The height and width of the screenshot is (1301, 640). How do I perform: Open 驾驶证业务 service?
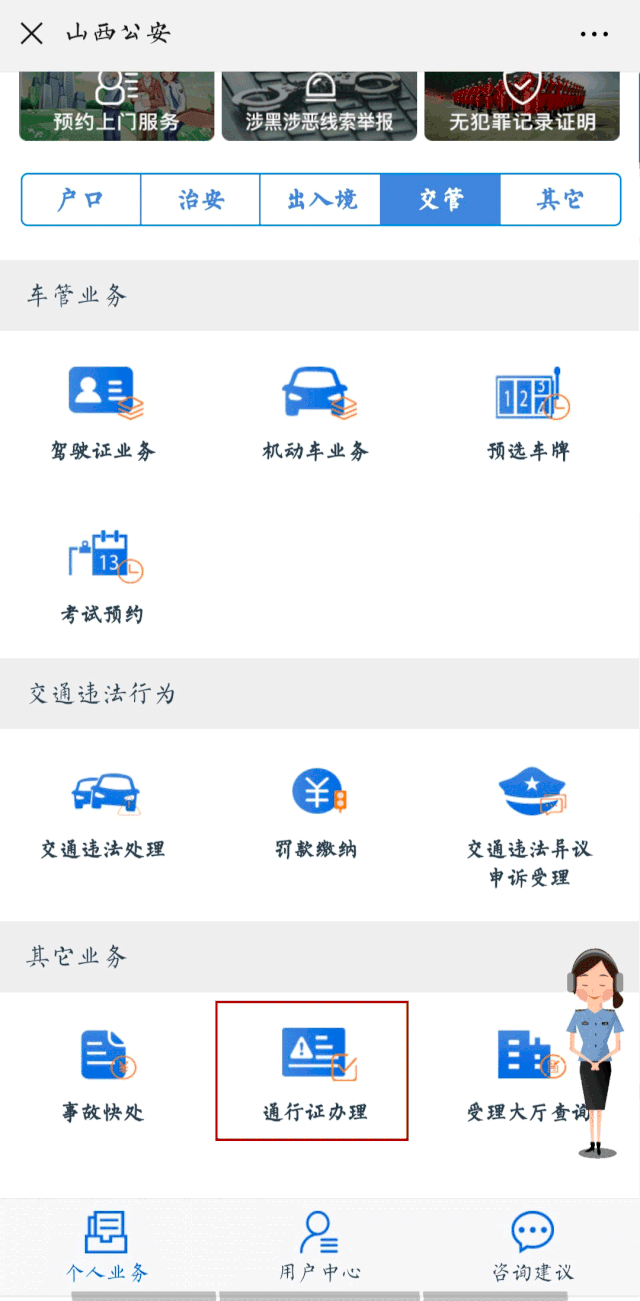click(104, 412)
